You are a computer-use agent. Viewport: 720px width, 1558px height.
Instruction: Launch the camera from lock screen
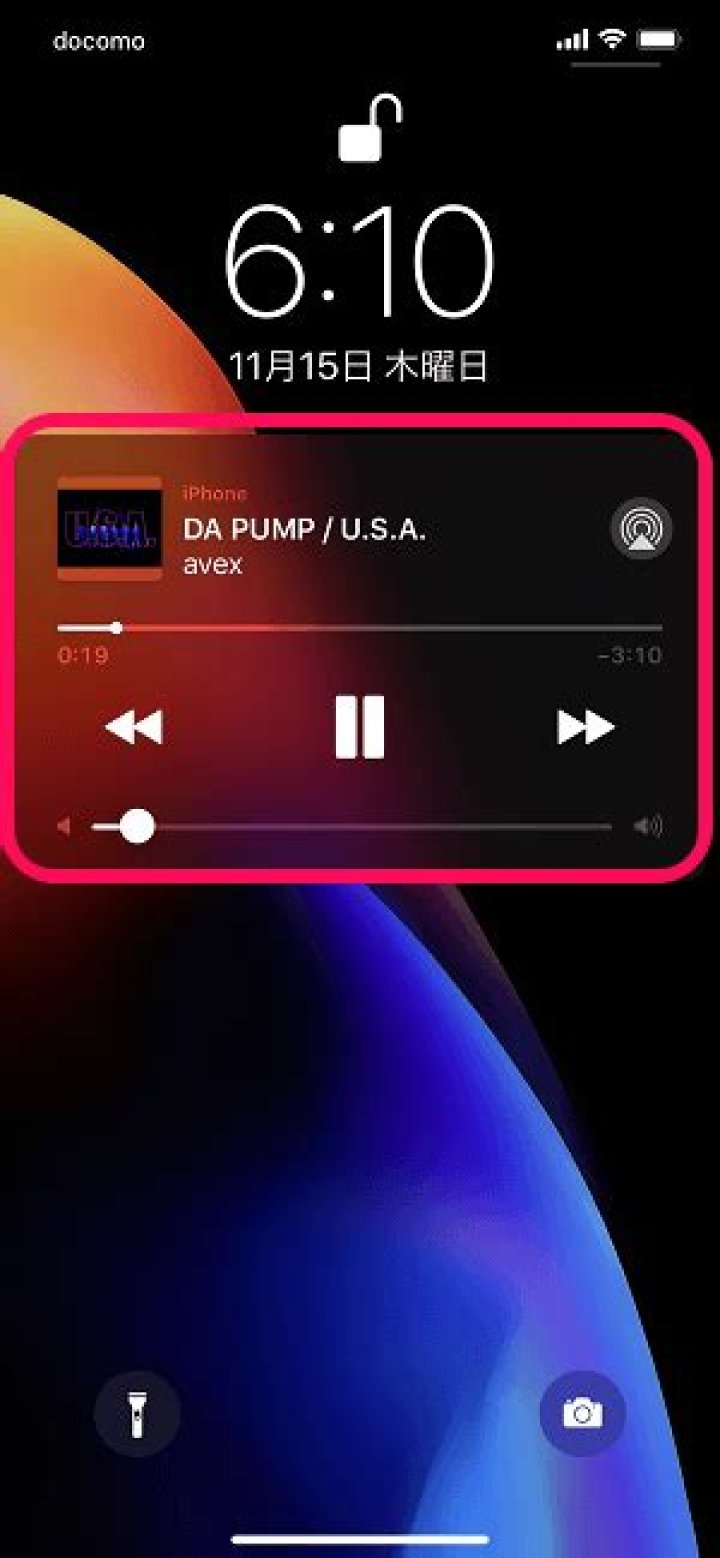[582, 1413]
